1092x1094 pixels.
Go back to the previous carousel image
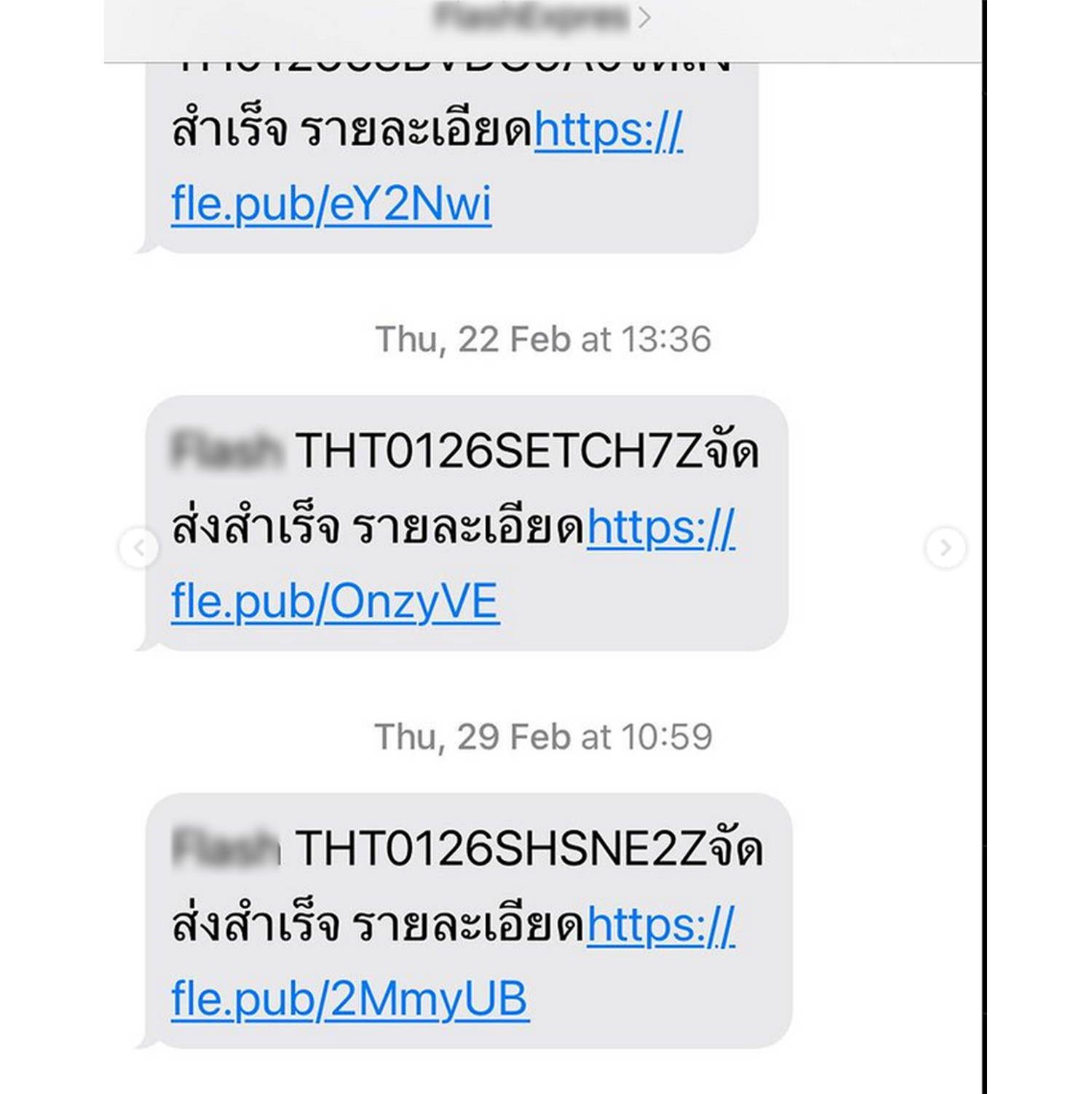pyautogui.click(x=138, y=547)
